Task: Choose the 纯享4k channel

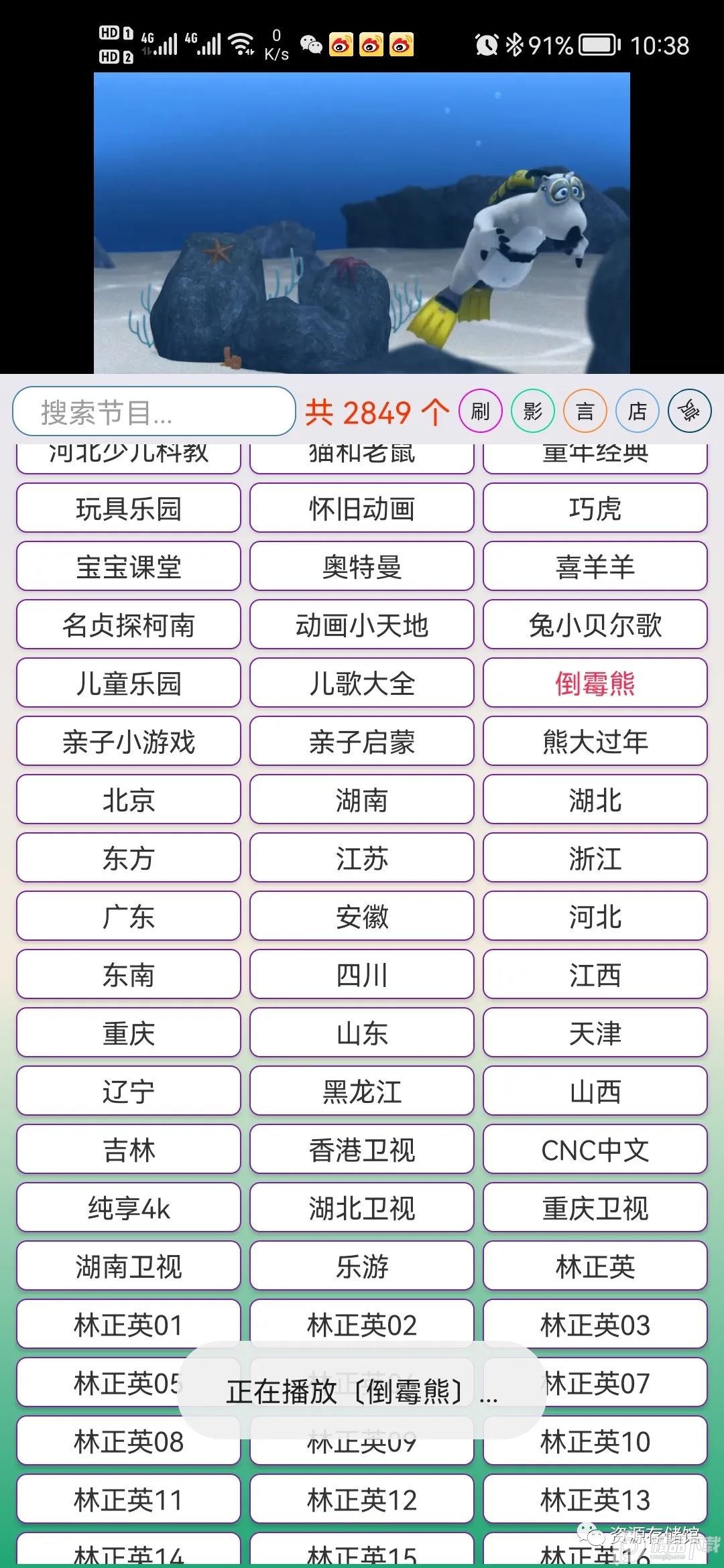Action: click(127, 1207)
